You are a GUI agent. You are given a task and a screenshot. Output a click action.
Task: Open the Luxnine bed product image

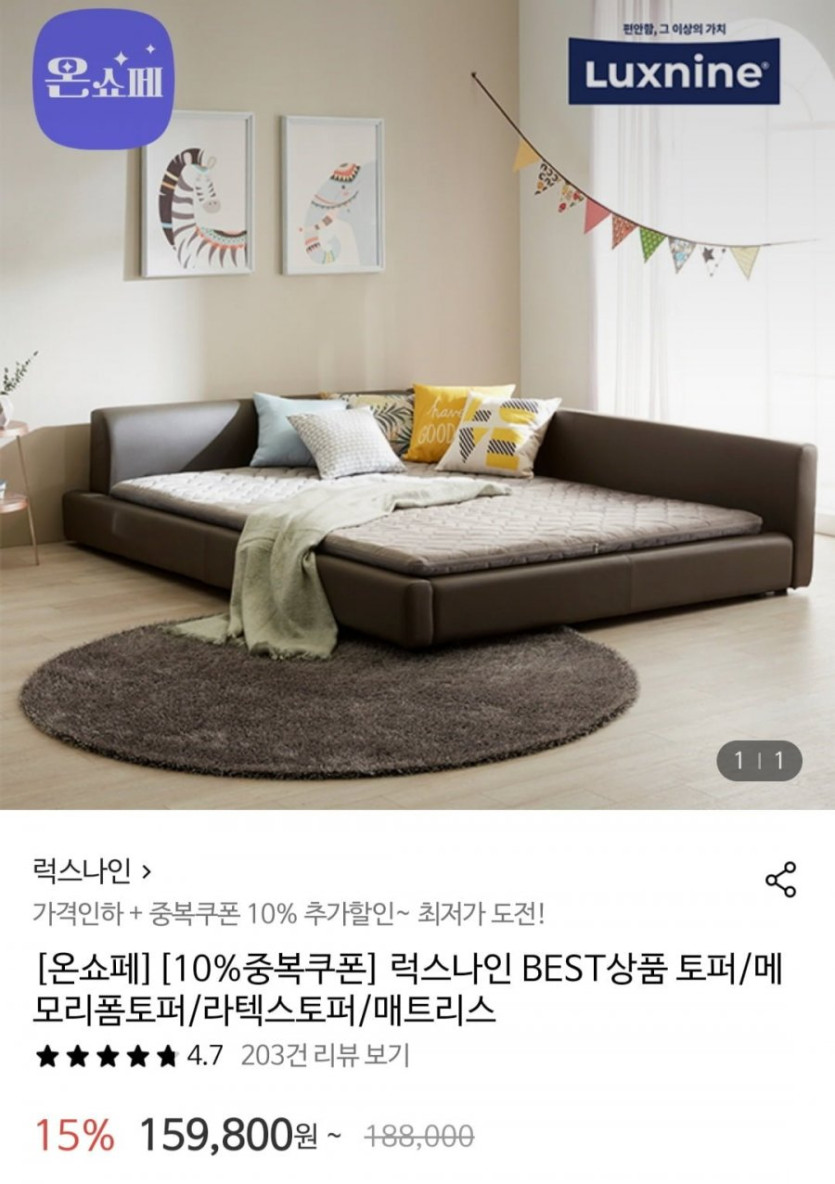pyautogui.click(x=417, y=450)
